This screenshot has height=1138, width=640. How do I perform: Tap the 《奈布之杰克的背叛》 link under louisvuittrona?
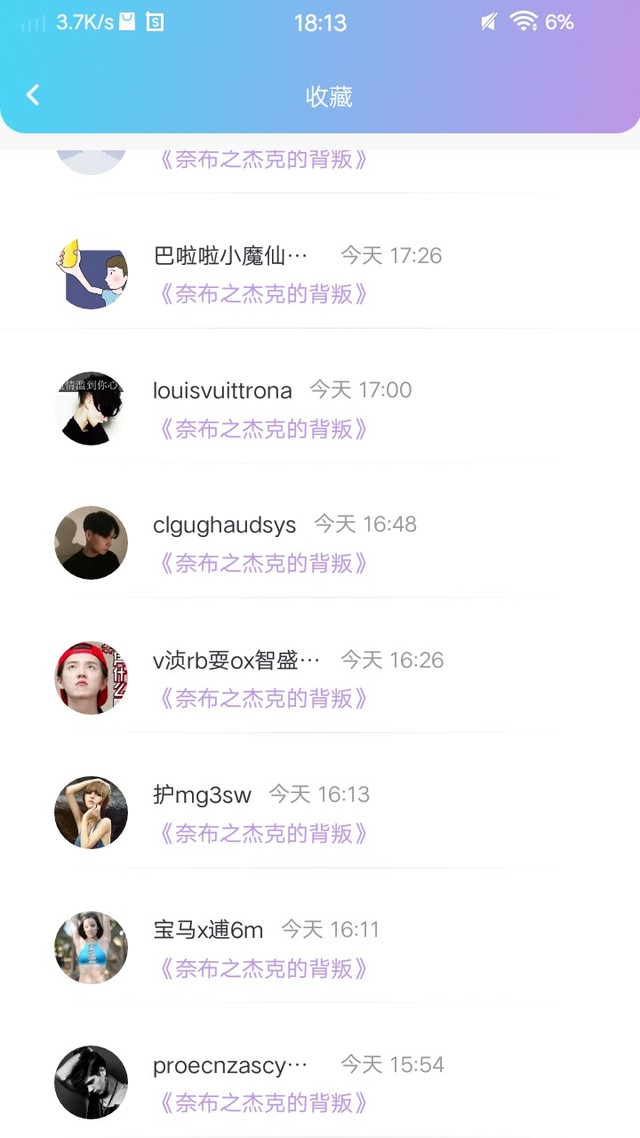(x=263, y=429)
